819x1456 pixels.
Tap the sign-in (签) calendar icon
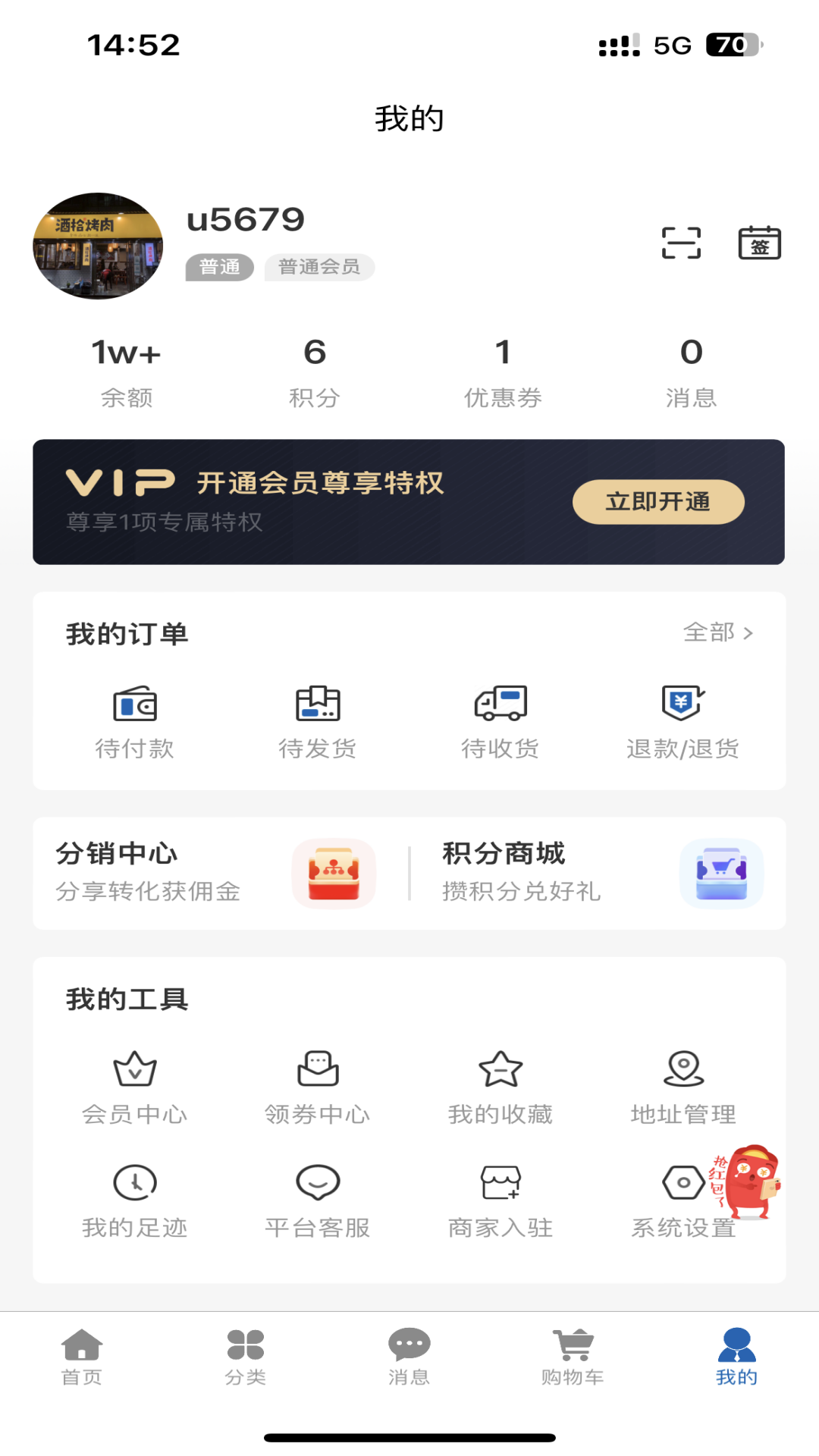760,243
